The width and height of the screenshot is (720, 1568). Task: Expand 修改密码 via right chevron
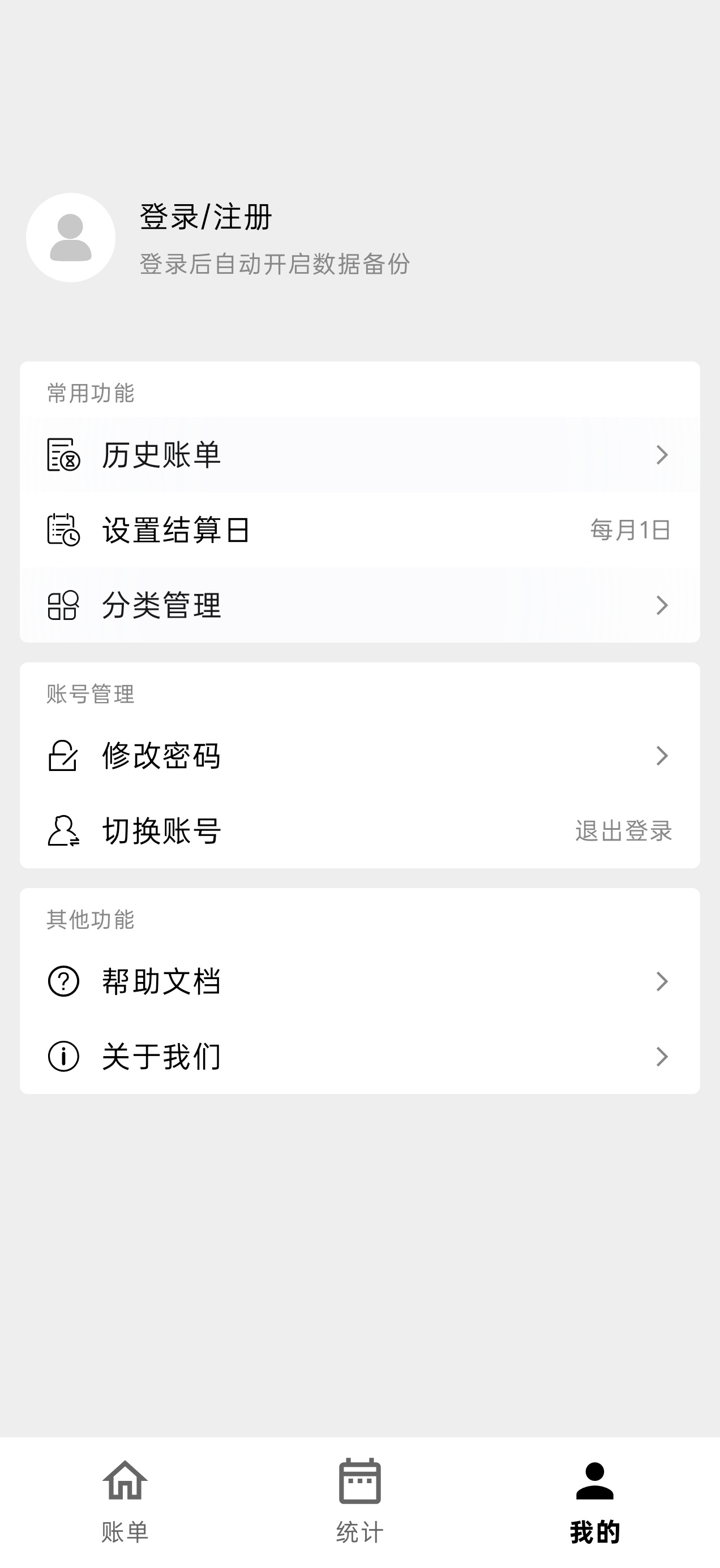click(x=662, y=756)
